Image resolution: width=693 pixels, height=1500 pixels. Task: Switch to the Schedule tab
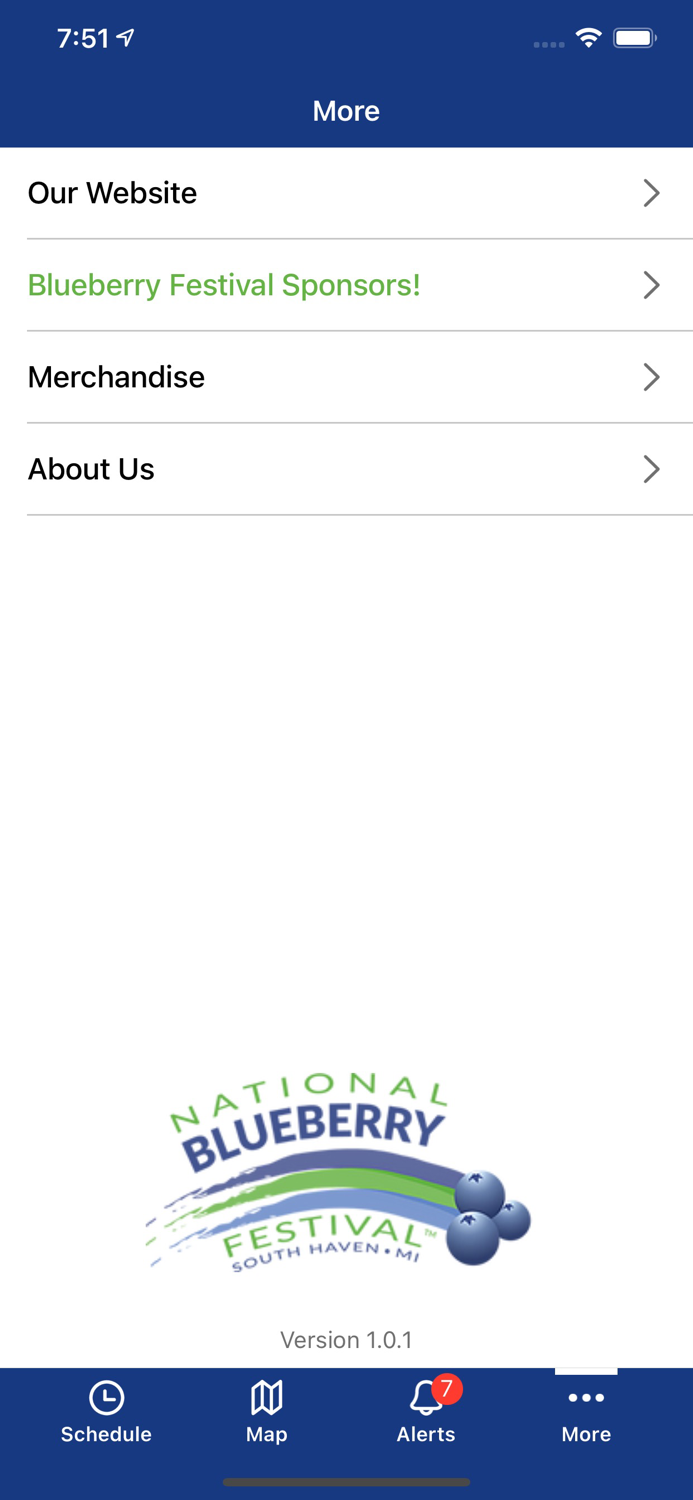click(106, 1412)
